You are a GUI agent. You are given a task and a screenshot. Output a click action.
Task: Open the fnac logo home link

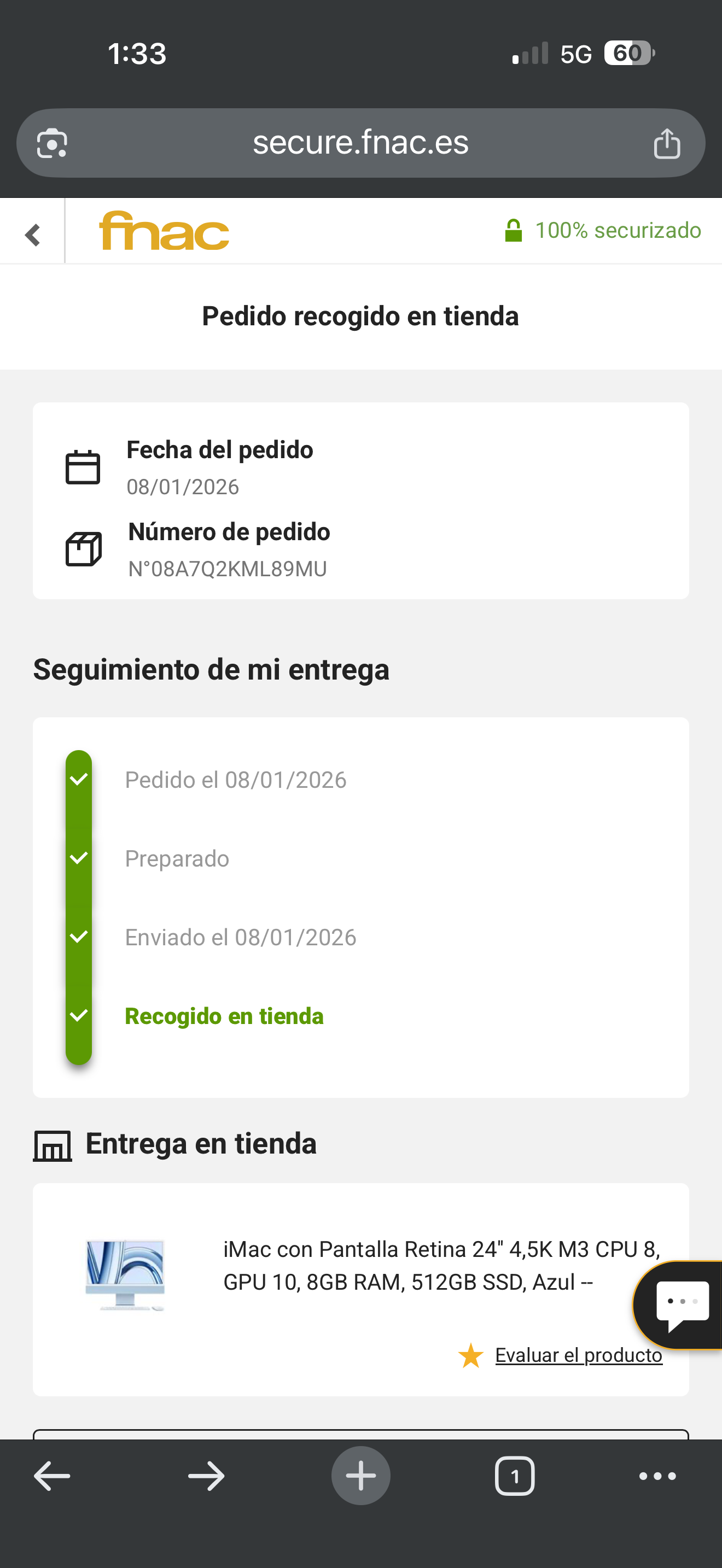[165, 231]
